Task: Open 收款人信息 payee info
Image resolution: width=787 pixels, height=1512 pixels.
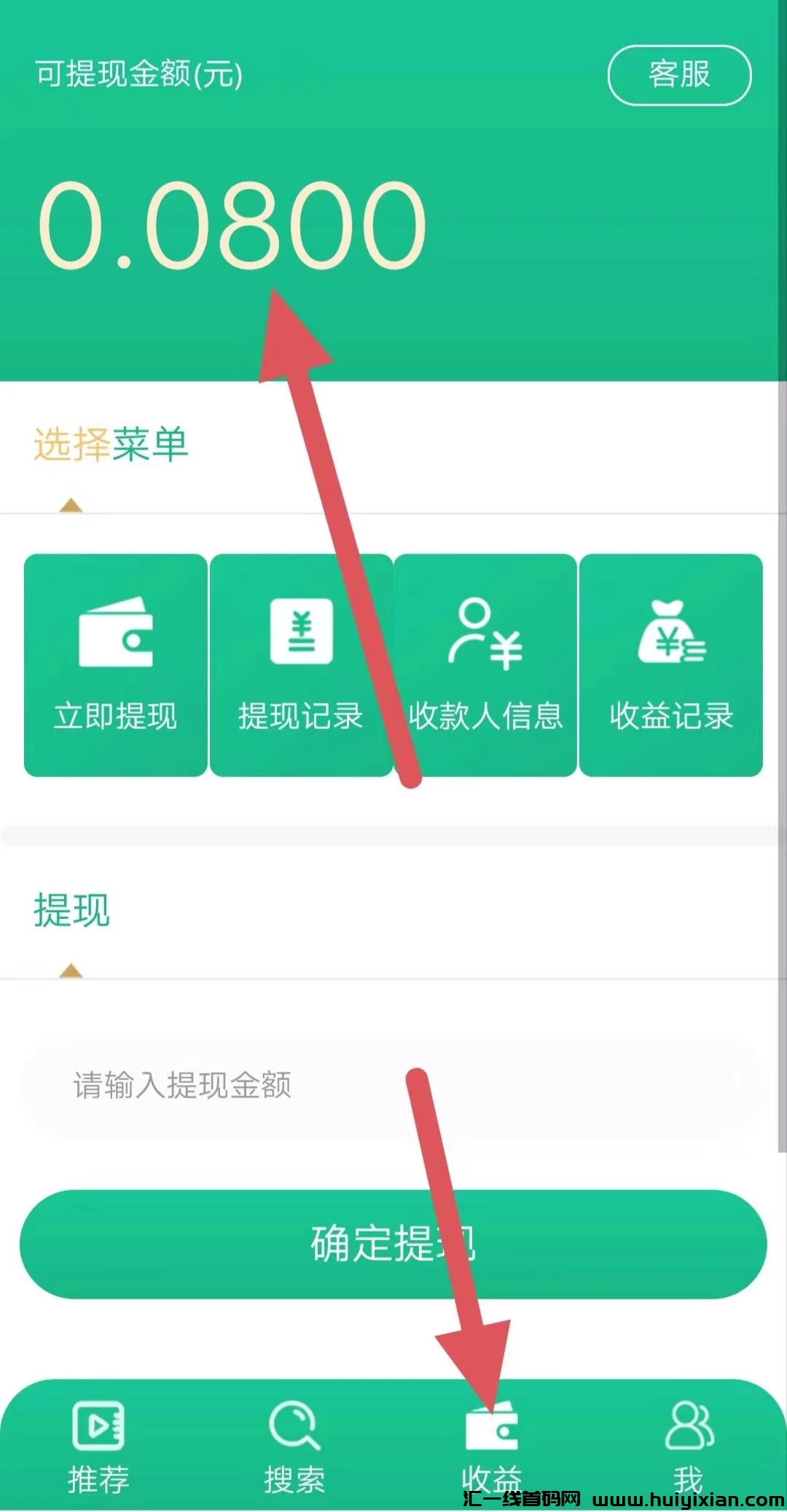Action: tap(485, 664)
